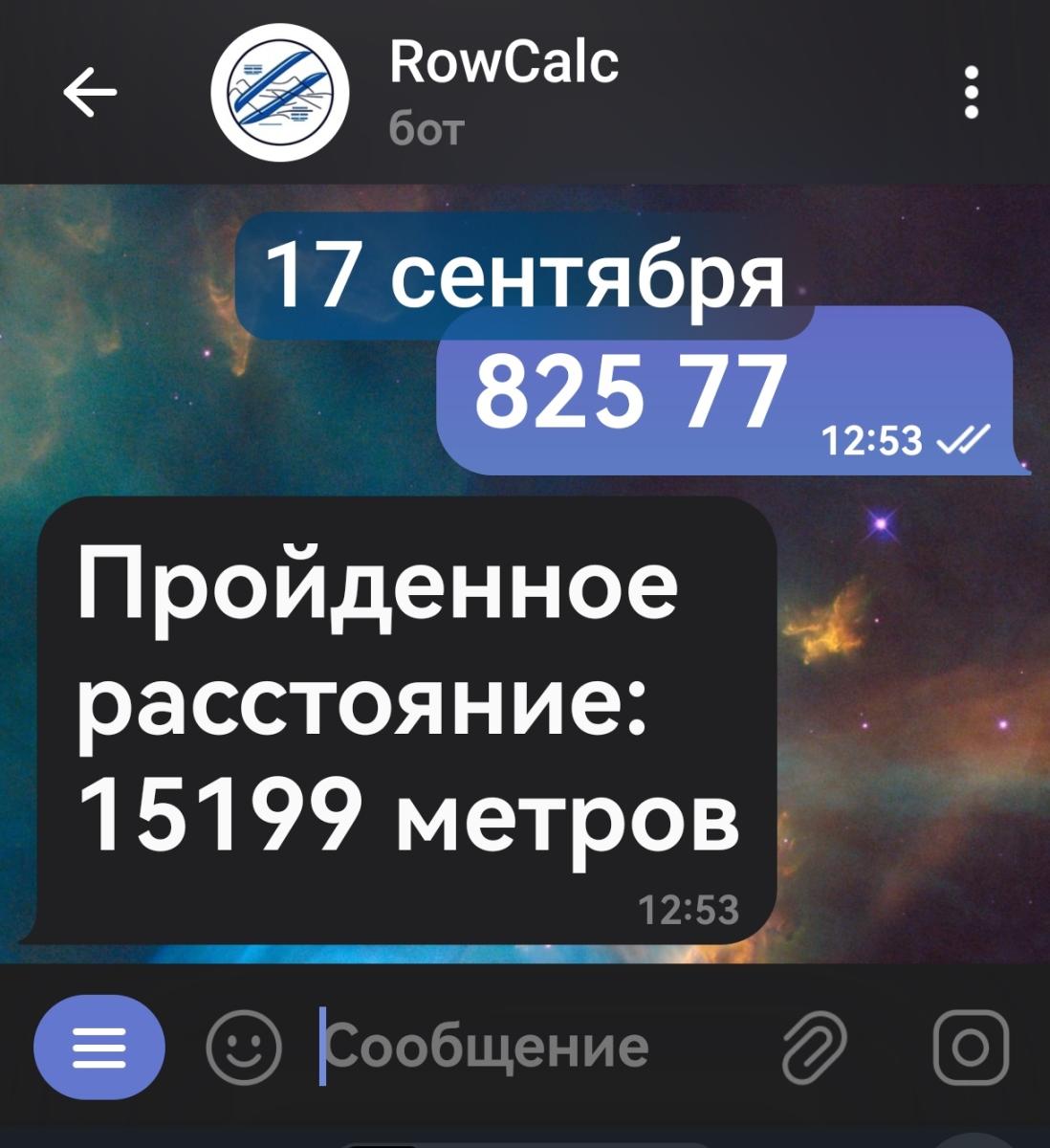Viewport: 1050px width, 1148px height.
Task: Open the three-dot overflow menu
Action: point(971,93)
